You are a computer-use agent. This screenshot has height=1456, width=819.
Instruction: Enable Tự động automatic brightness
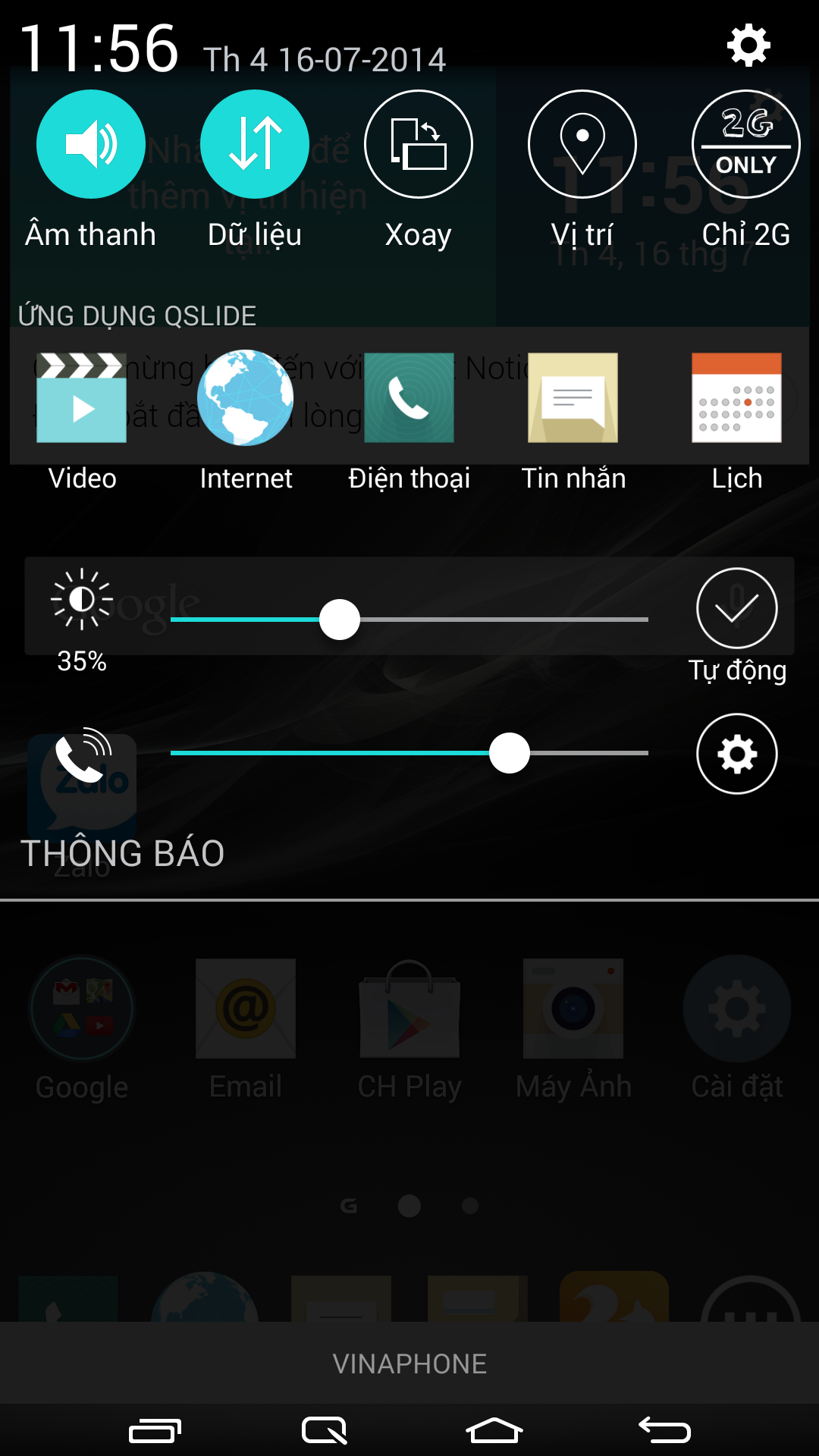pos(736,607)
